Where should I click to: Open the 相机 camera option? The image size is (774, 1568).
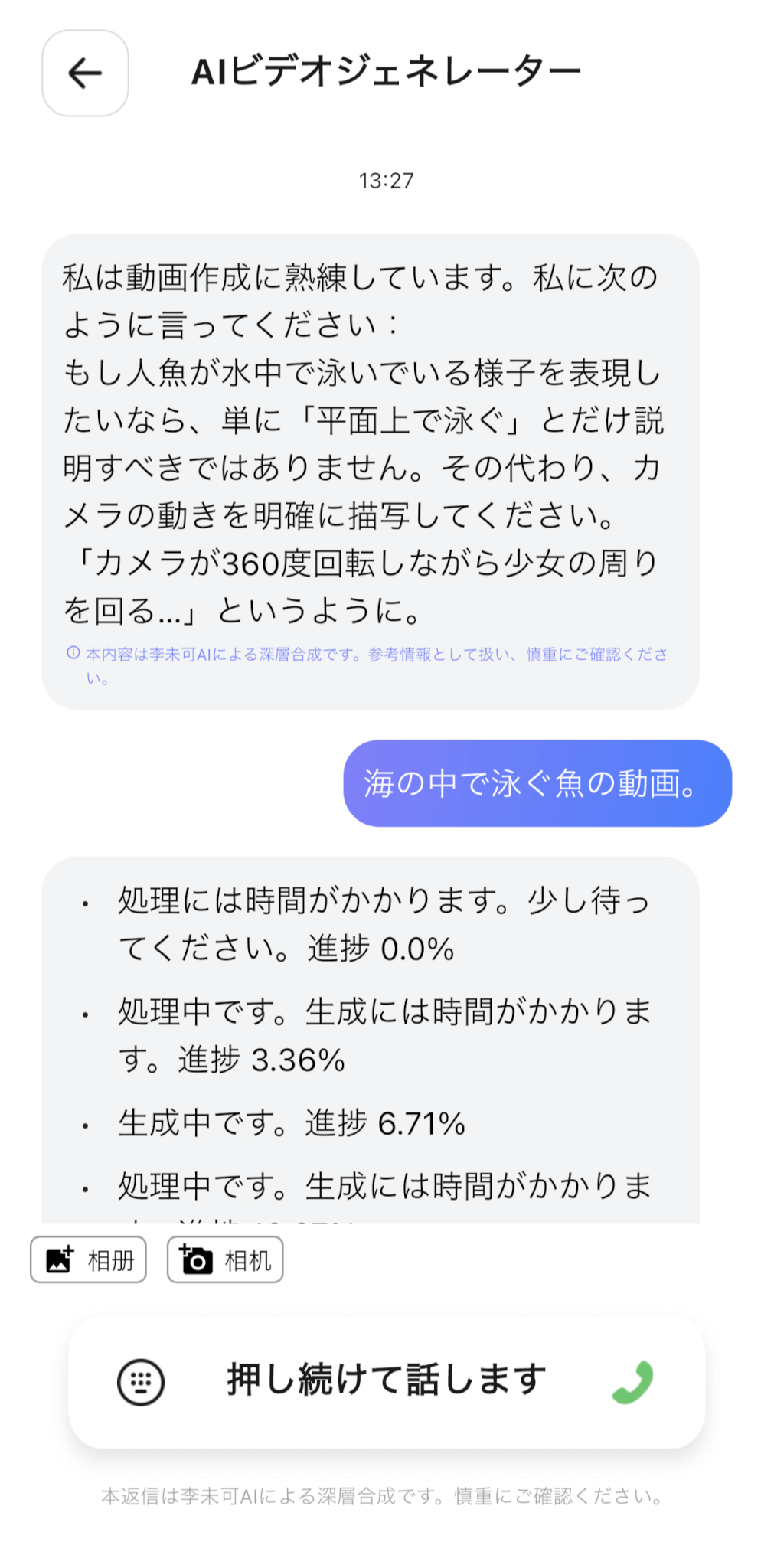(x=225, y=1259)
